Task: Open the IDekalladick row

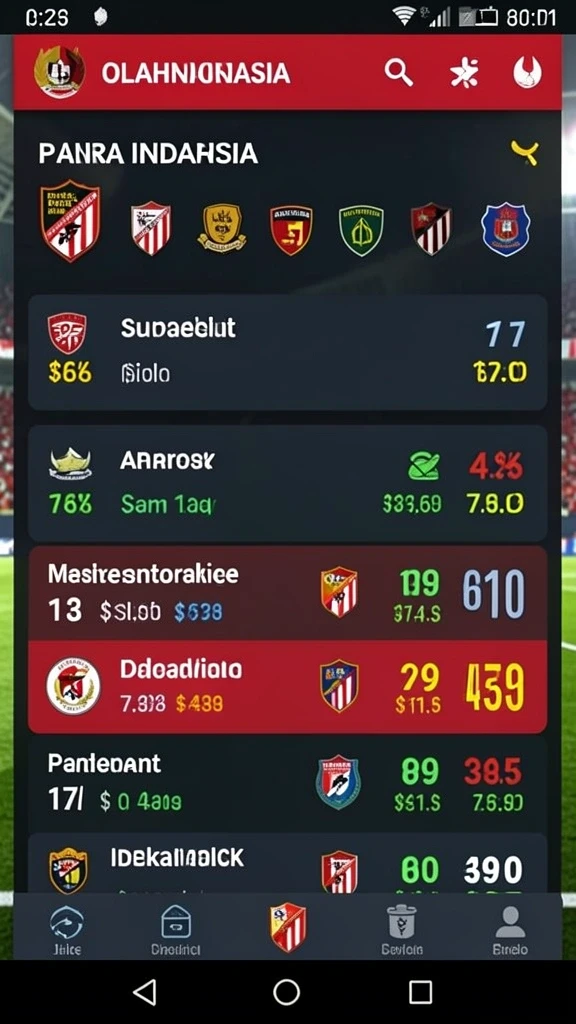Action: (x=287, y=863)
